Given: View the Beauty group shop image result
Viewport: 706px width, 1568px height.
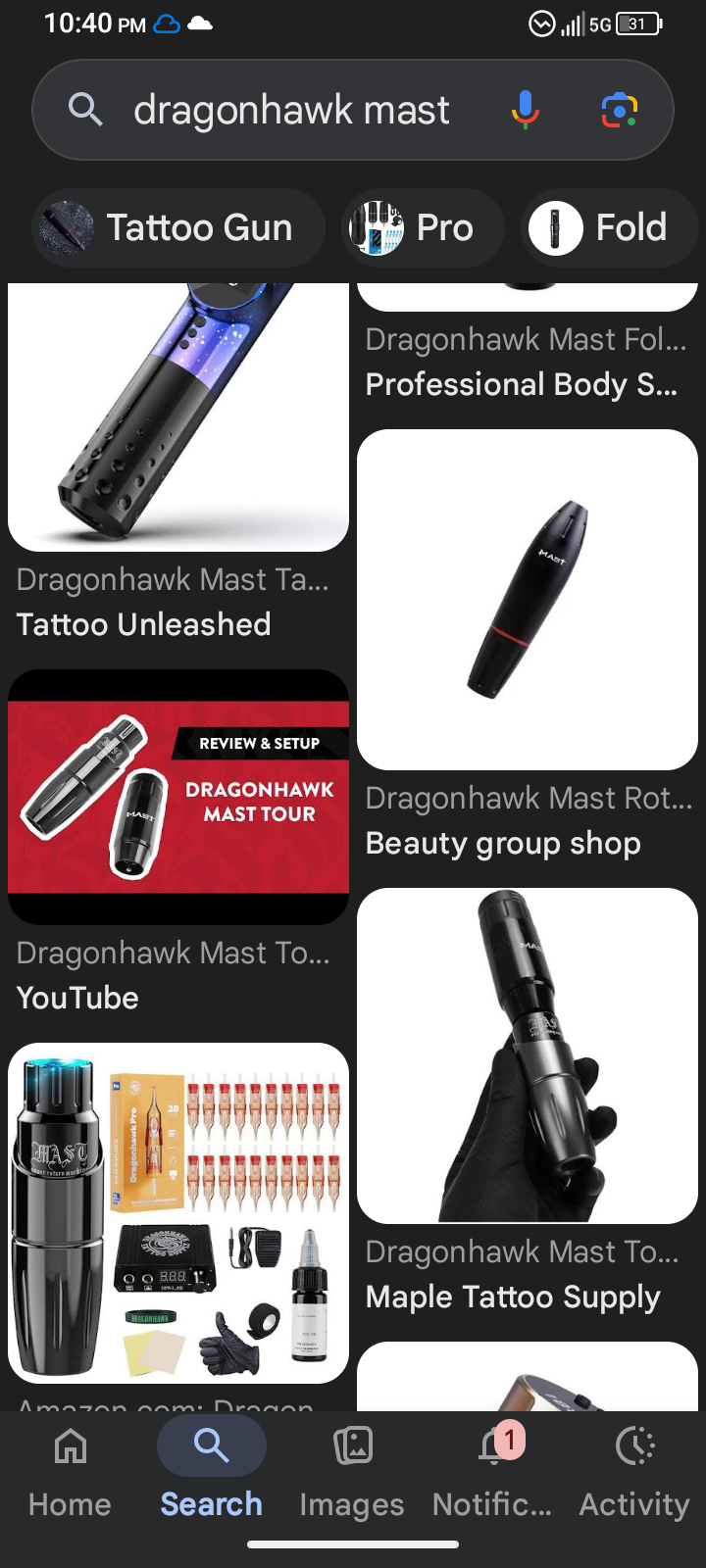Looking at the screenshot, I should click(528, 600).
